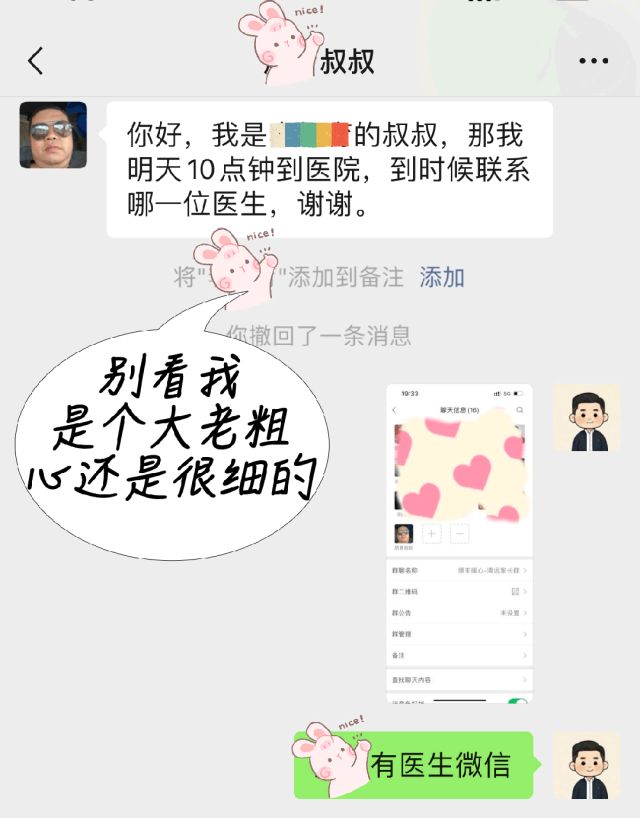Tap 添加 to add the name to remarks
The height and width of the screenshot is (818, 640).
click(441, 277)
